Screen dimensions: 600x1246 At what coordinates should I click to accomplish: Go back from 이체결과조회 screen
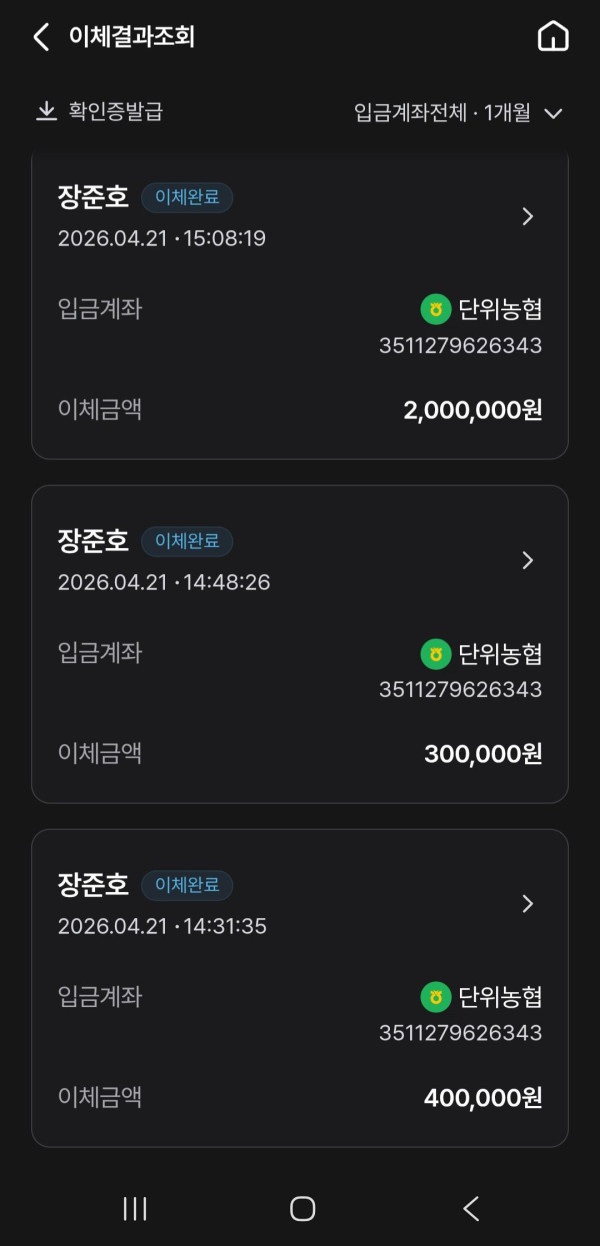point(41,38)
